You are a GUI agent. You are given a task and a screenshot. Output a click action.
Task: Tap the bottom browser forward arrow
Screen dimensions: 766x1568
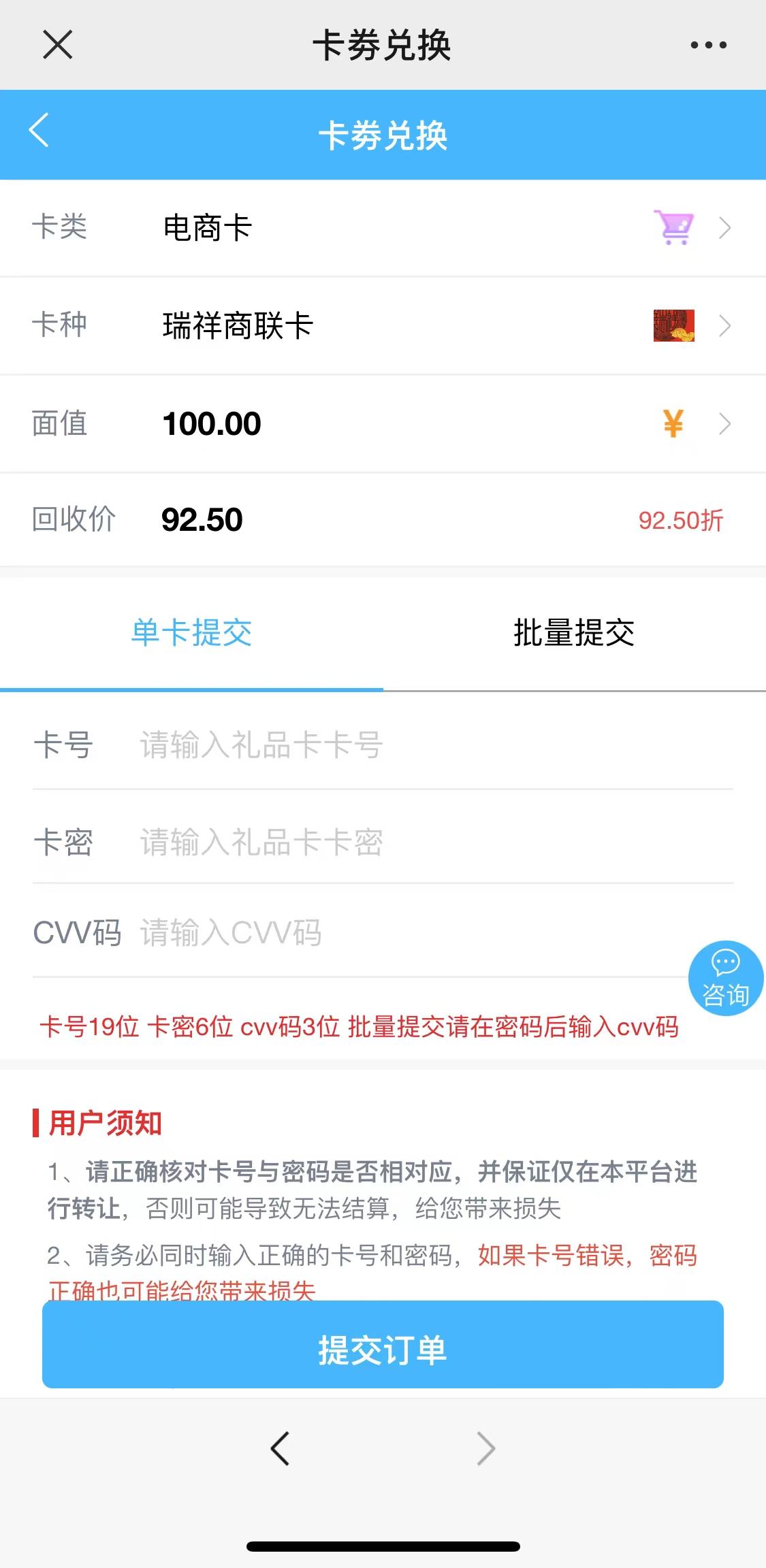click(485, 1448)
